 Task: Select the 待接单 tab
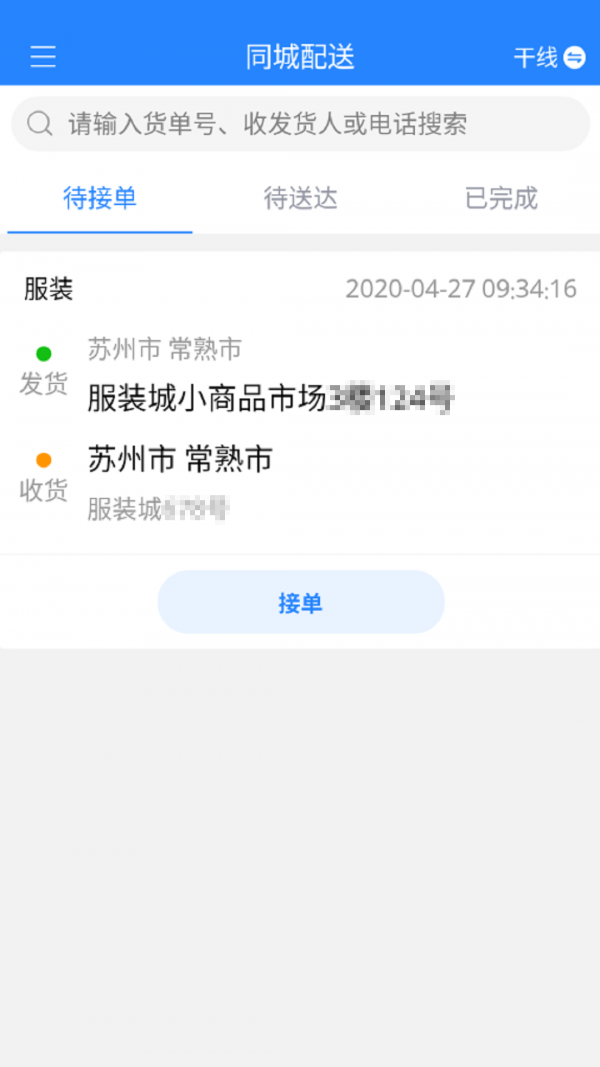(x=100, y=198)
